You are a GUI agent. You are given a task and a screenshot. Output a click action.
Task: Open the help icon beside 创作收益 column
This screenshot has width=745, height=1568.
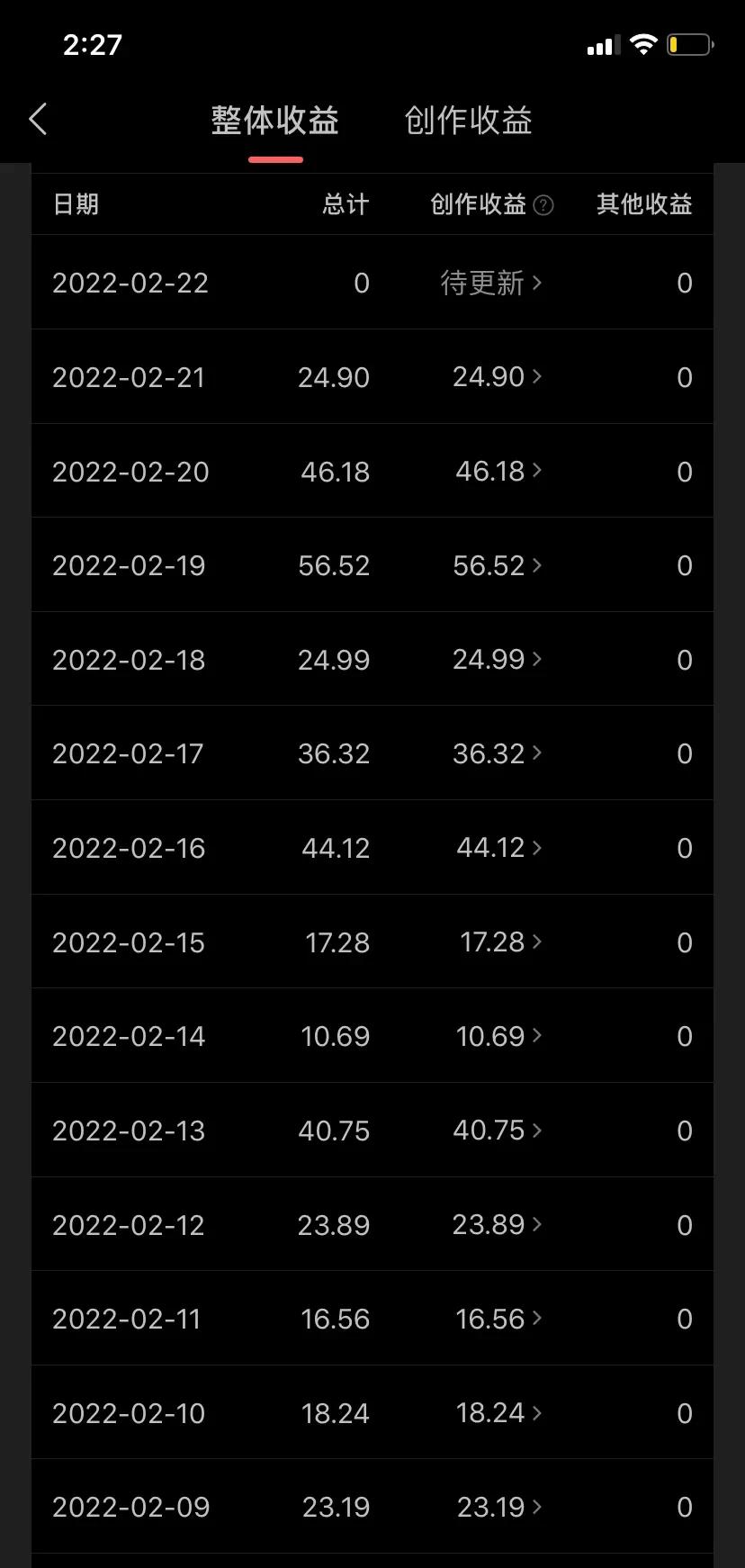coord(543,205)
